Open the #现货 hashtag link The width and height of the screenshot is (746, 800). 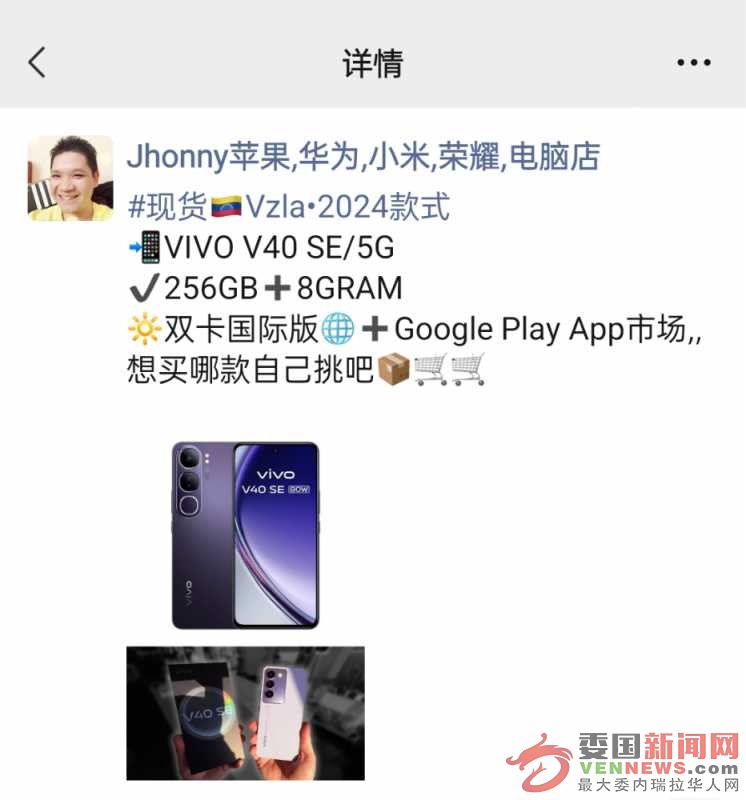[168, 208]
